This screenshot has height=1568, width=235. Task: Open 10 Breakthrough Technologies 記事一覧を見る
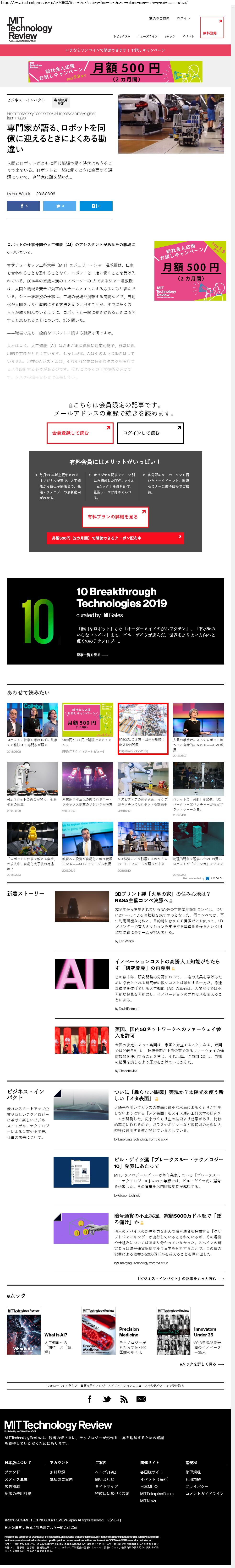(92, 655)
